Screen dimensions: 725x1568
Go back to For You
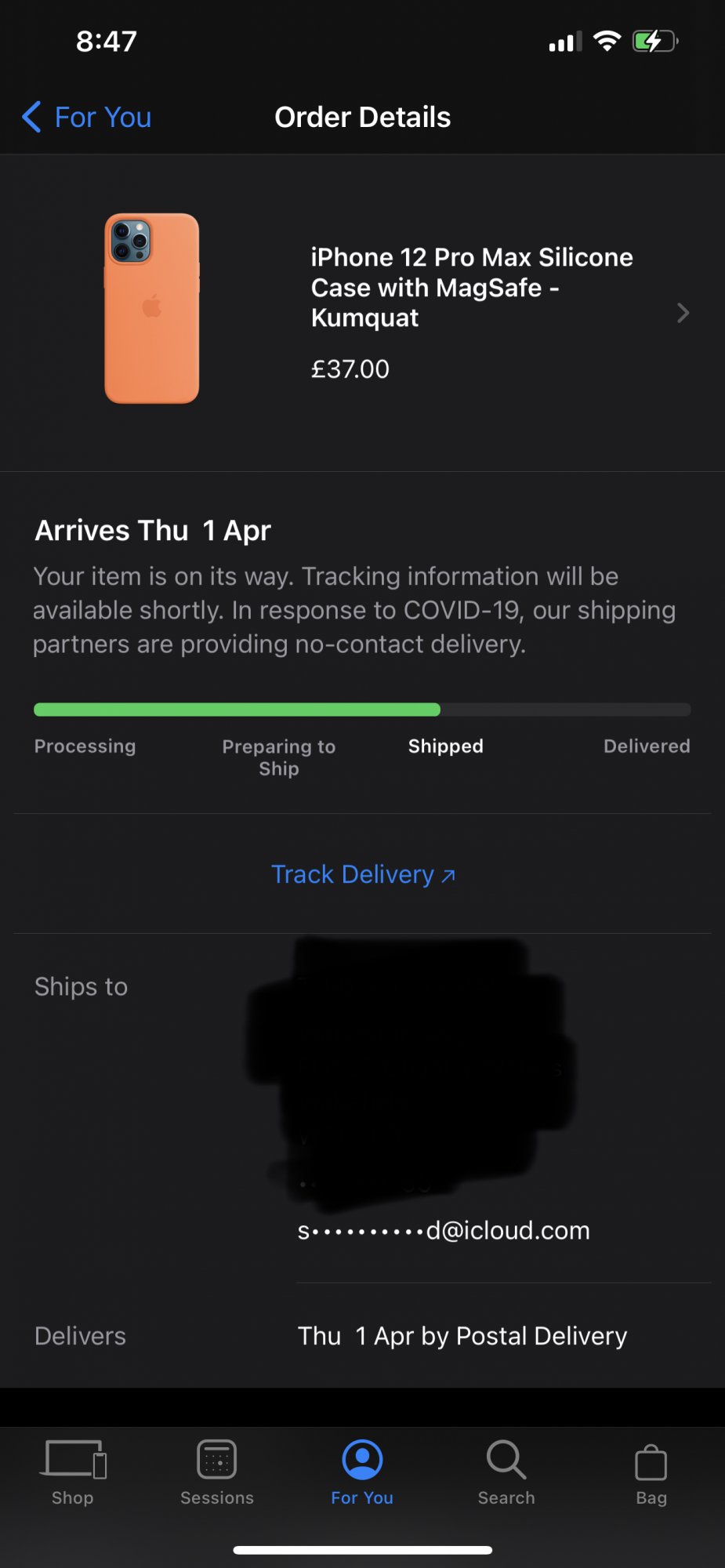[87, 118]
